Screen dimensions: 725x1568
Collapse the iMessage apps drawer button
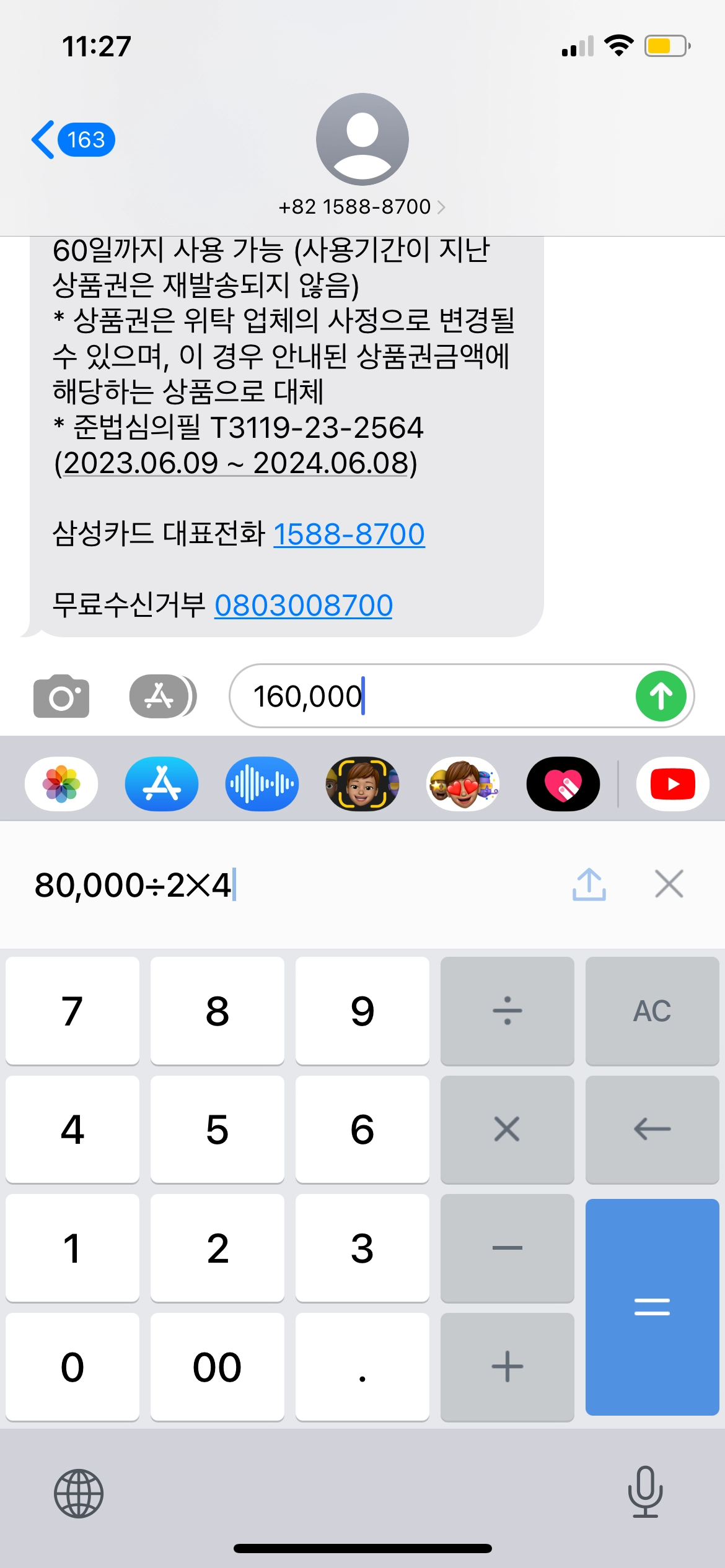pyautogui.click(x=162, y=697)
